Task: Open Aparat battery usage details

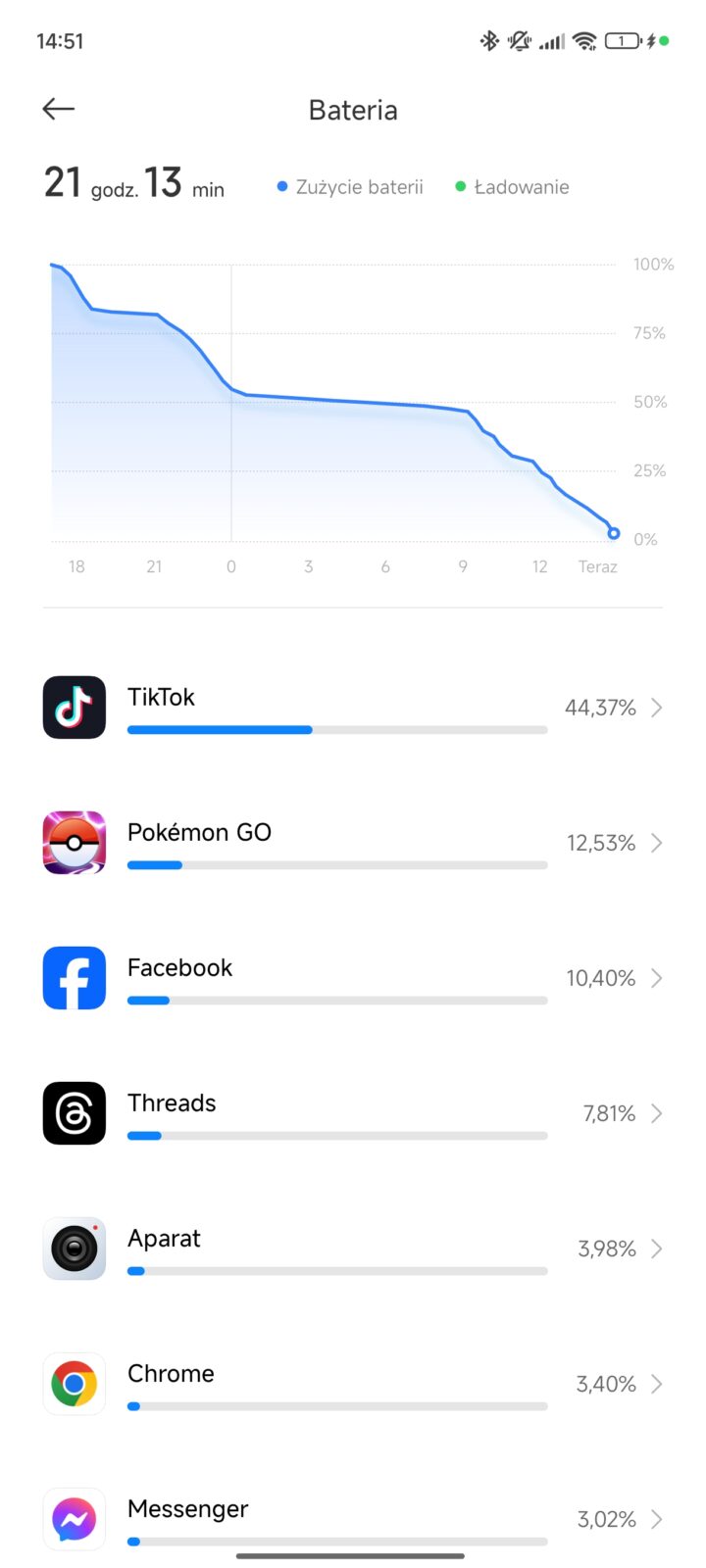Action: (x=353, y=1249)
